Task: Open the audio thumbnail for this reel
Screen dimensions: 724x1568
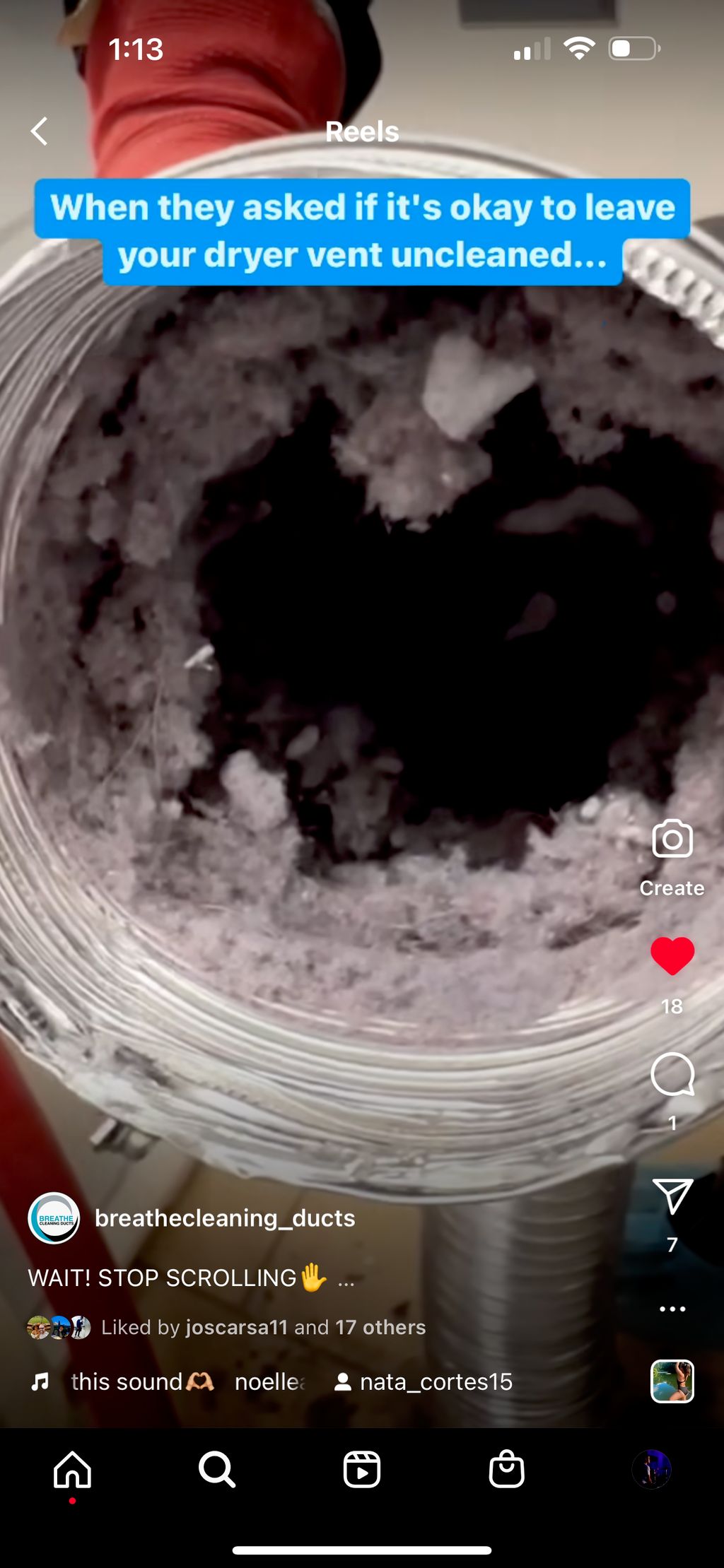Action: pos(672,1381)
